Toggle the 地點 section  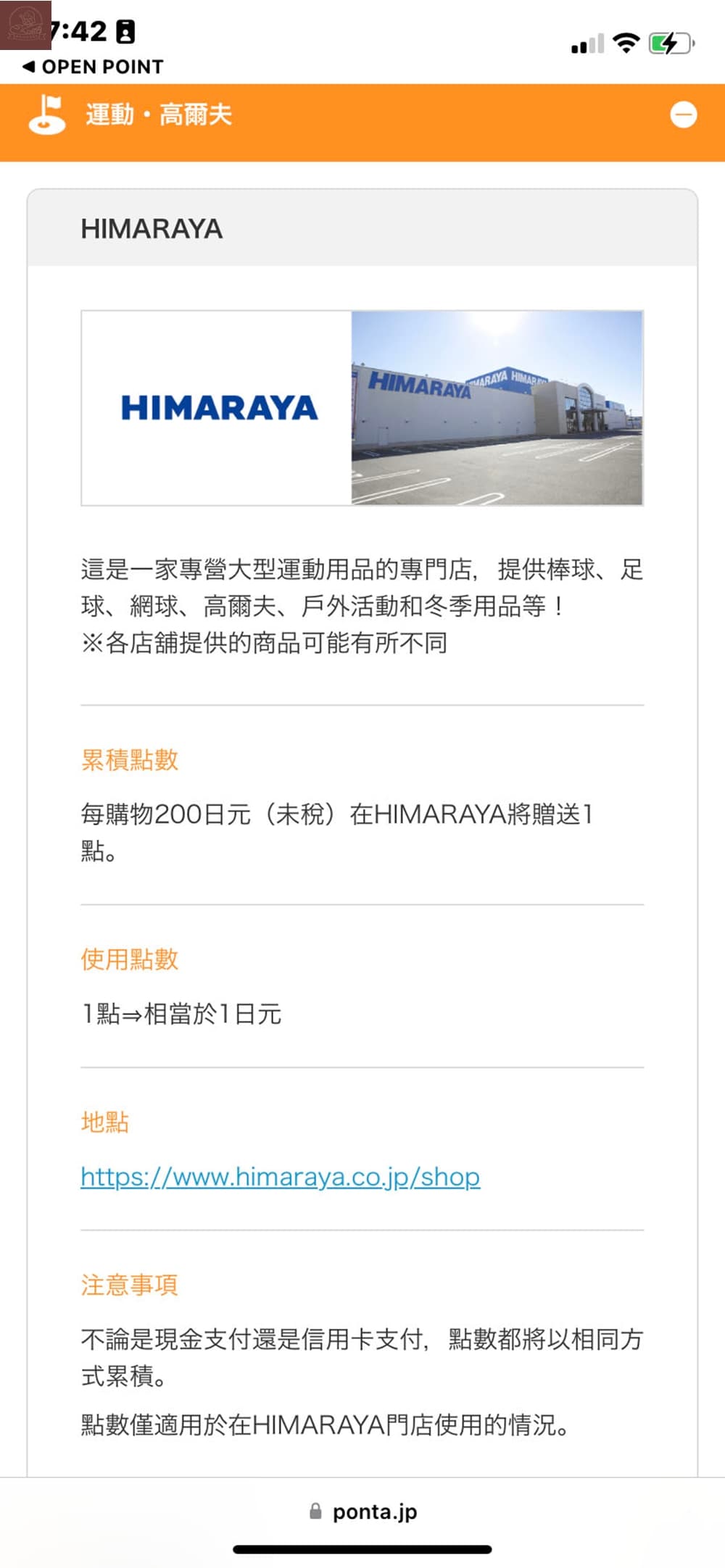point(104,1122)
